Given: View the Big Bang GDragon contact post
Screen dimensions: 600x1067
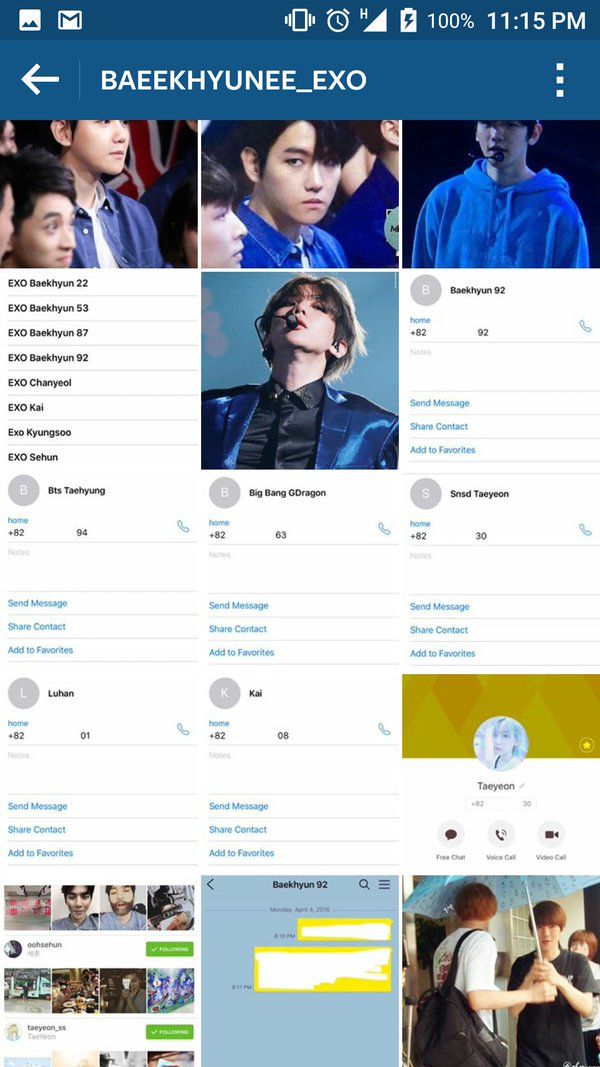Looking at the screenshot, I should coord(299,570).
